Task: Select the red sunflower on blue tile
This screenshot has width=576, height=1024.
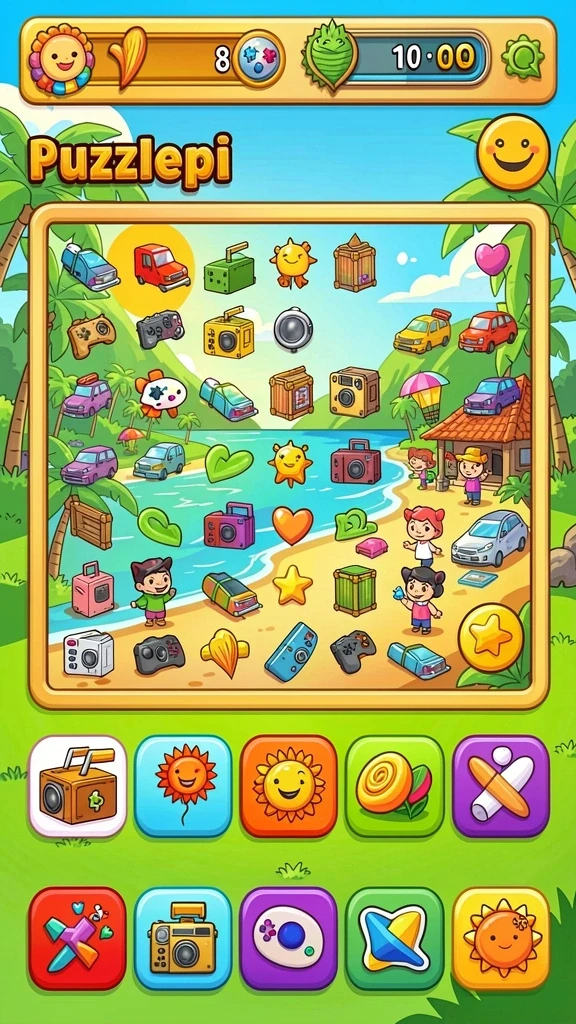Action: click(x=184, y=786)
